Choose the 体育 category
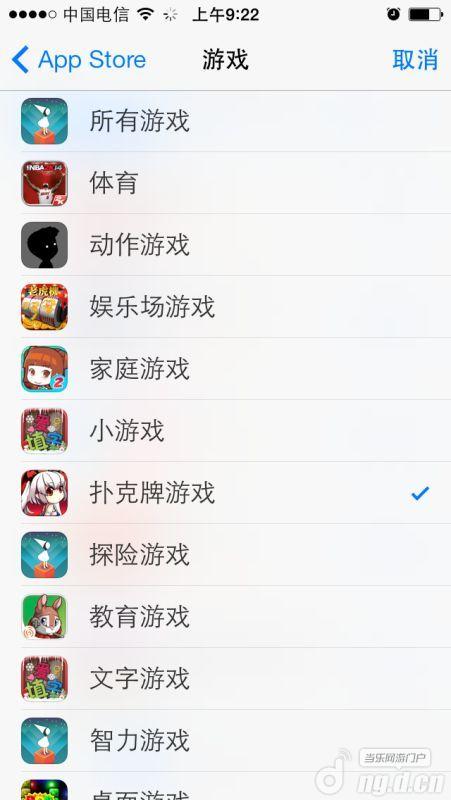Viewport: 451px width, 800px height. [226, 183]
